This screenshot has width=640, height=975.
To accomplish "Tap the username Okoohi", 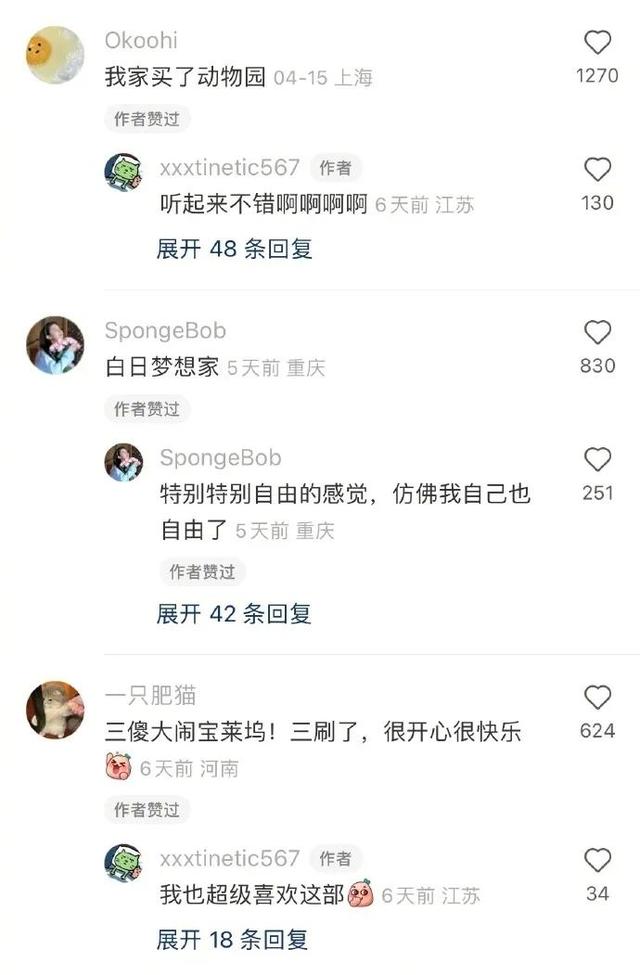I will [x=141, y=40].
